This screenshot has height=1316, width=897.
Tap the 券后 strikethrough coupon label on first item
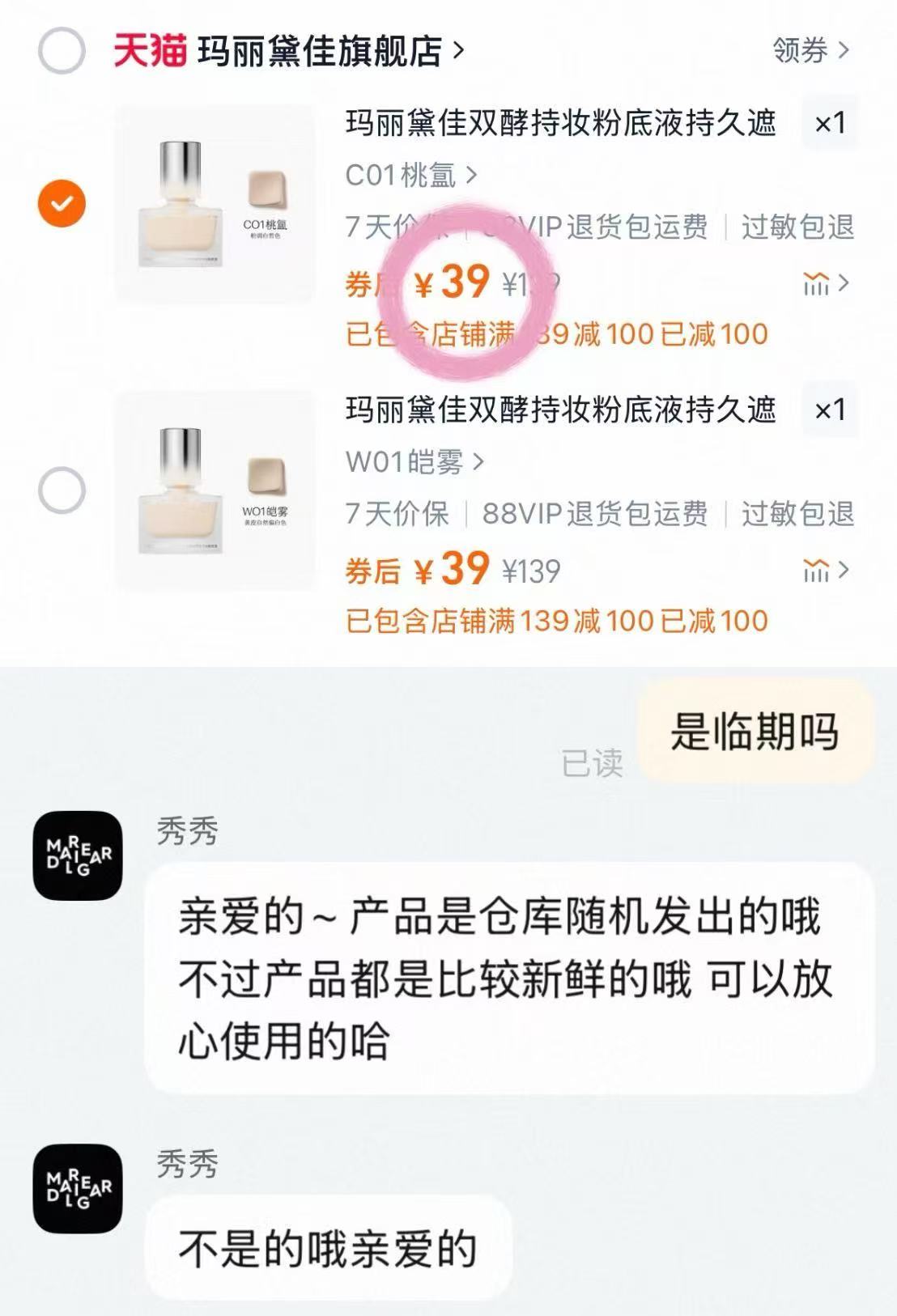[370, 282]
